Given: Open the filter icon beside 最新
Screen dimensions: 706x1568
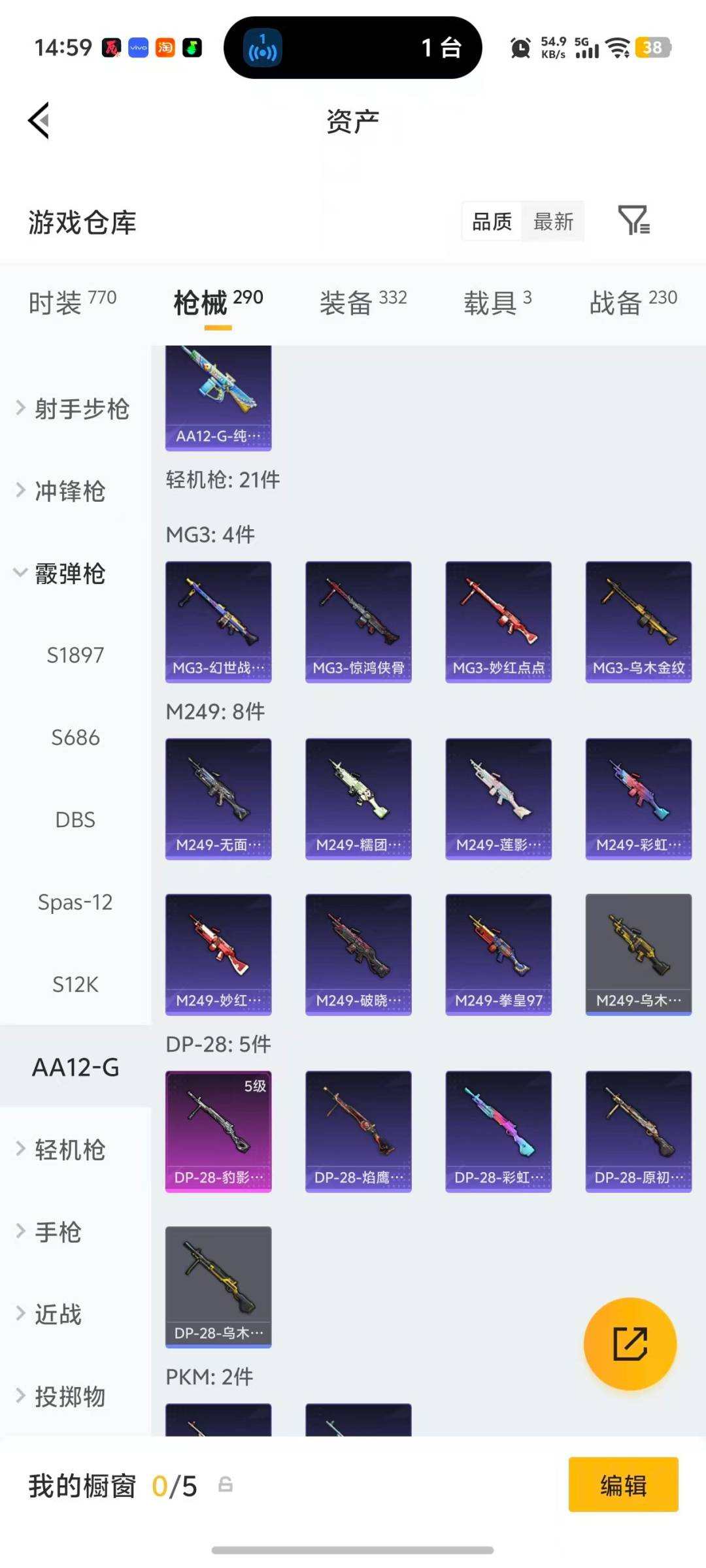Looking at the screenshot, I should click(x=633, y=221).
